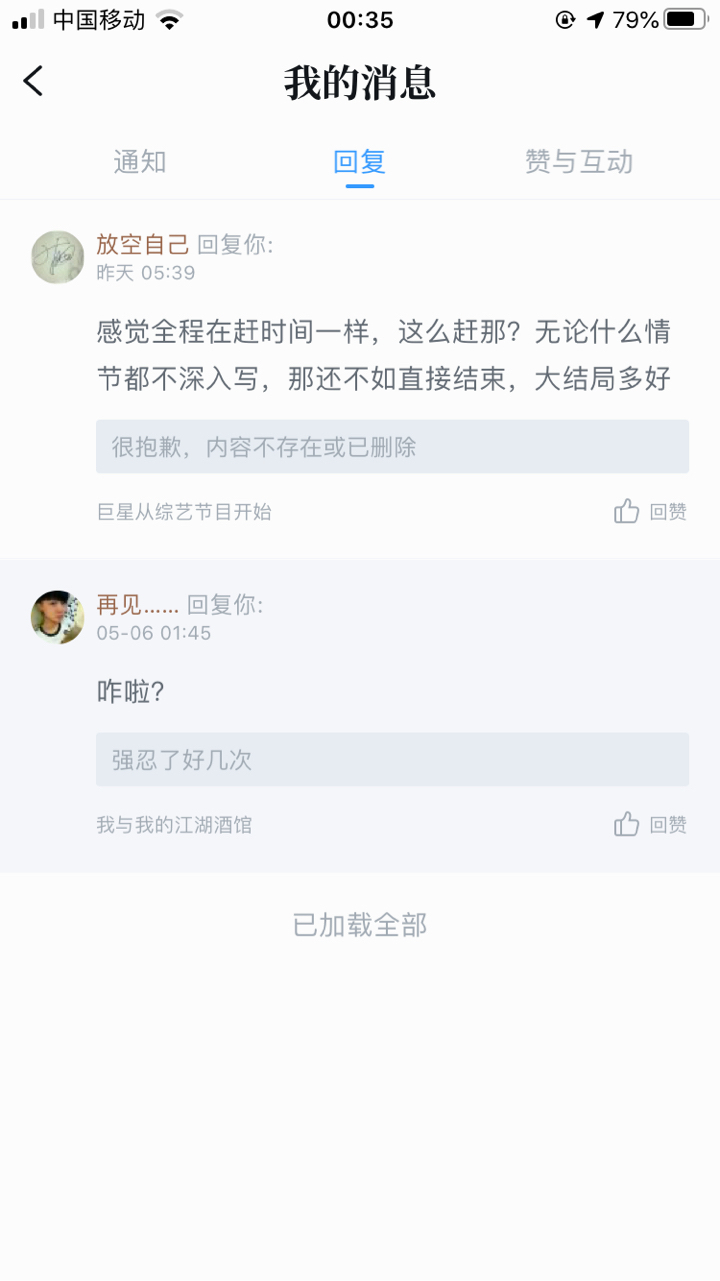Select the 回复 tab
Viewport: 720px width, 1281px height.
tap(360, 161)
